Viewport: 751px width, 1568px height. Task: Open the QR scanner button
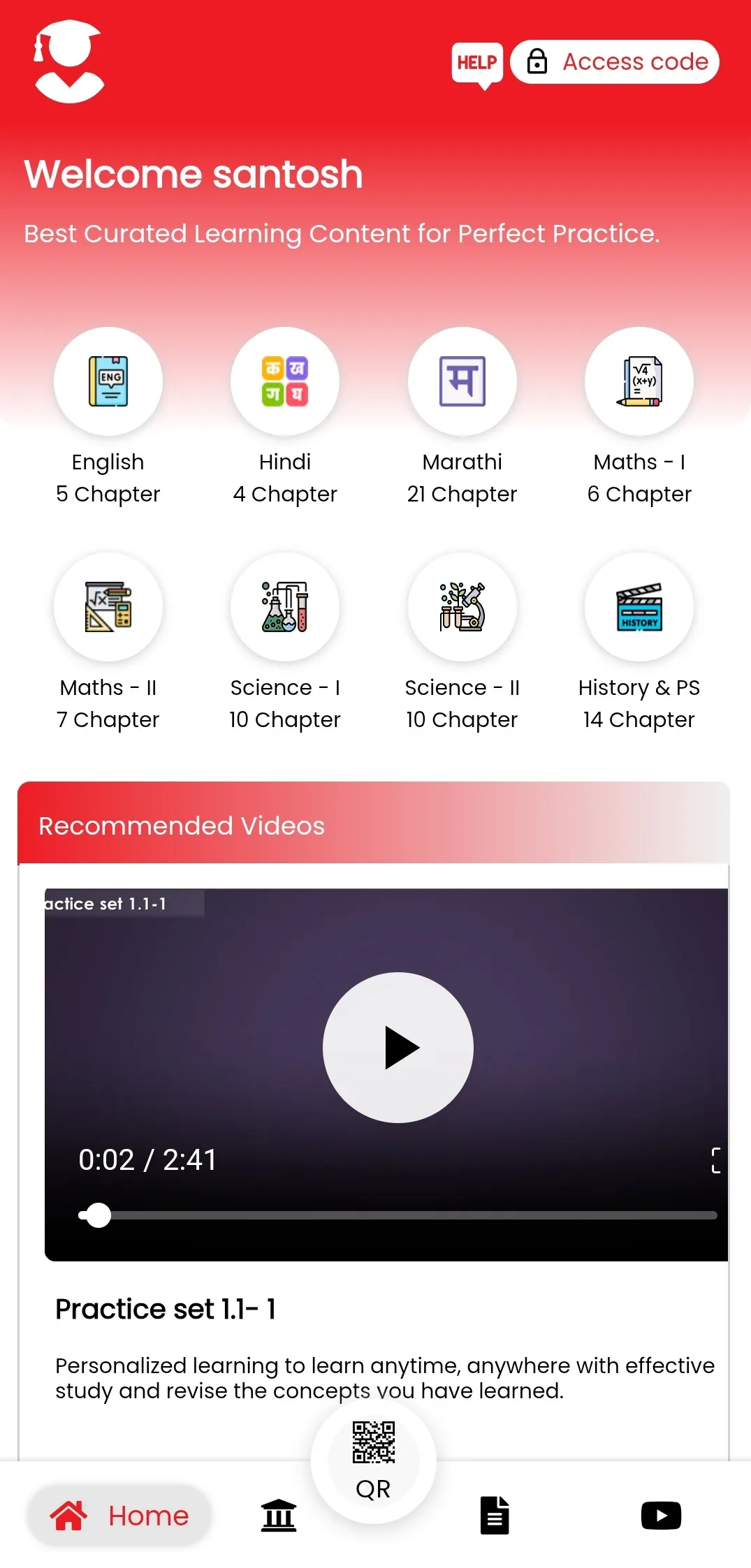[x=374, y=1460]
